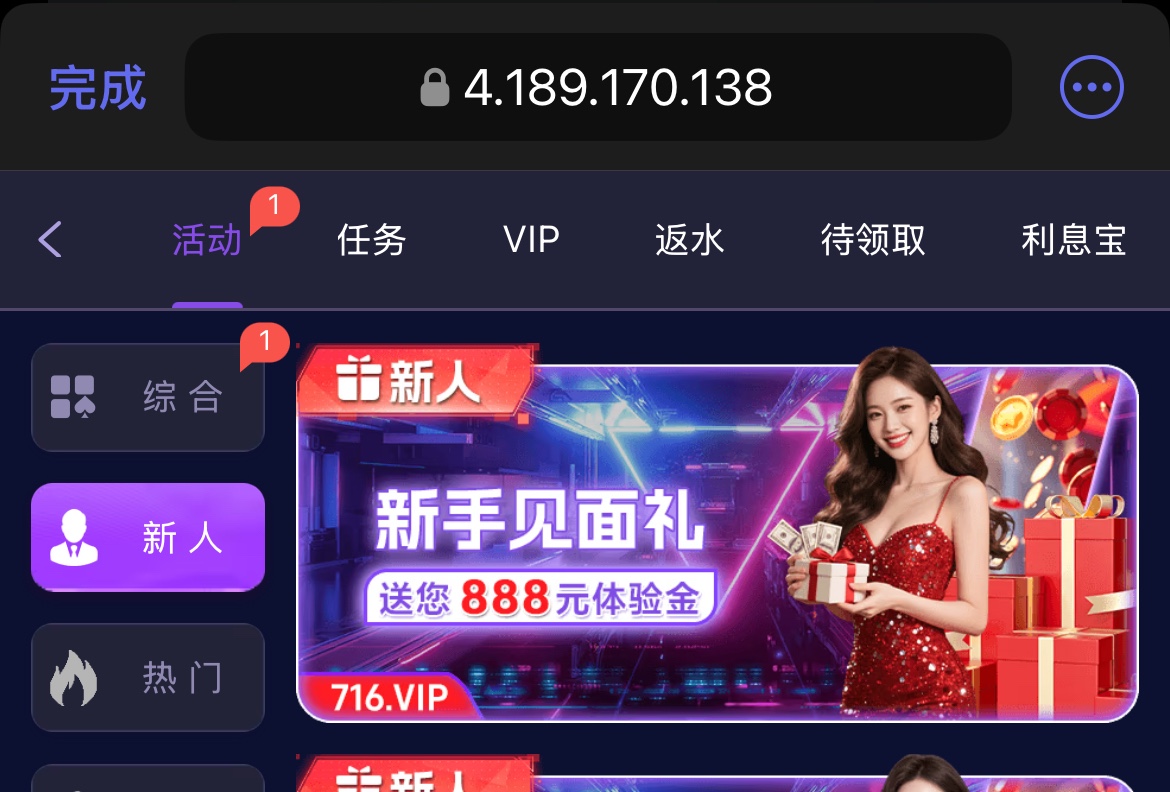Go back using the left arrow
This screenshot has width=1170, height=792.
point(50,240)
